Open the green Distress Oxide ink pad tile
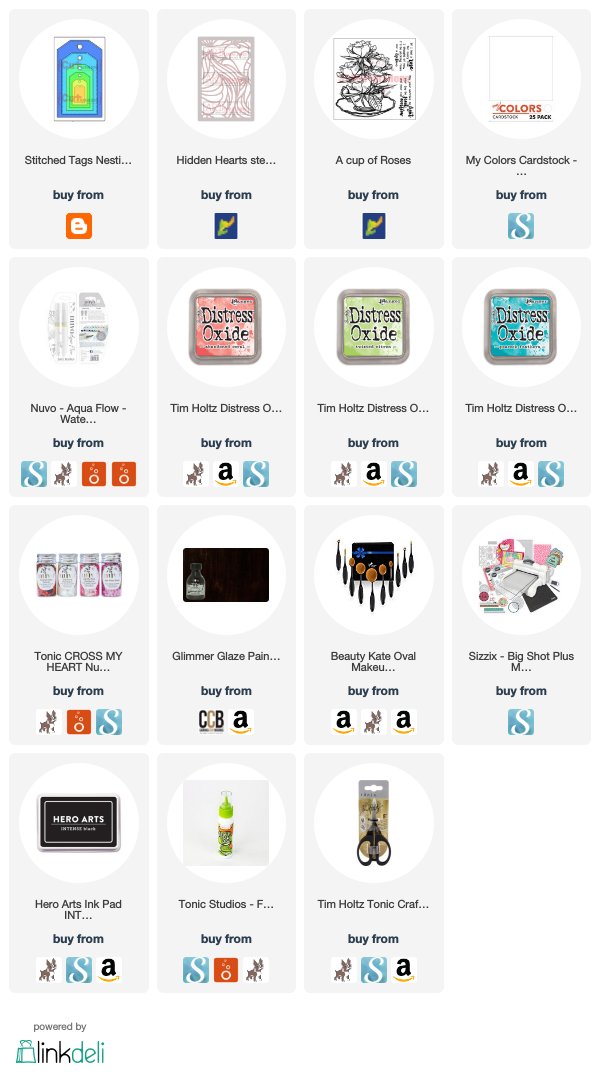The width and height of the screenshot is (600, 1073). click(x=374, y=376)
